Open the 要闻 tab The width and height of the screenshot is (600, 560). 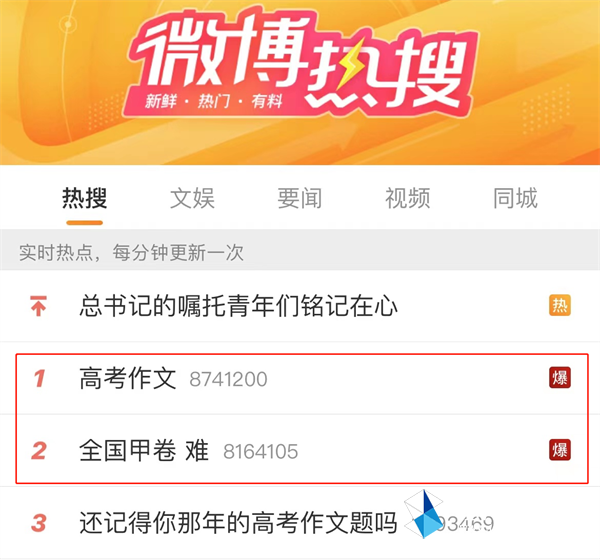(x=300, y=198)
